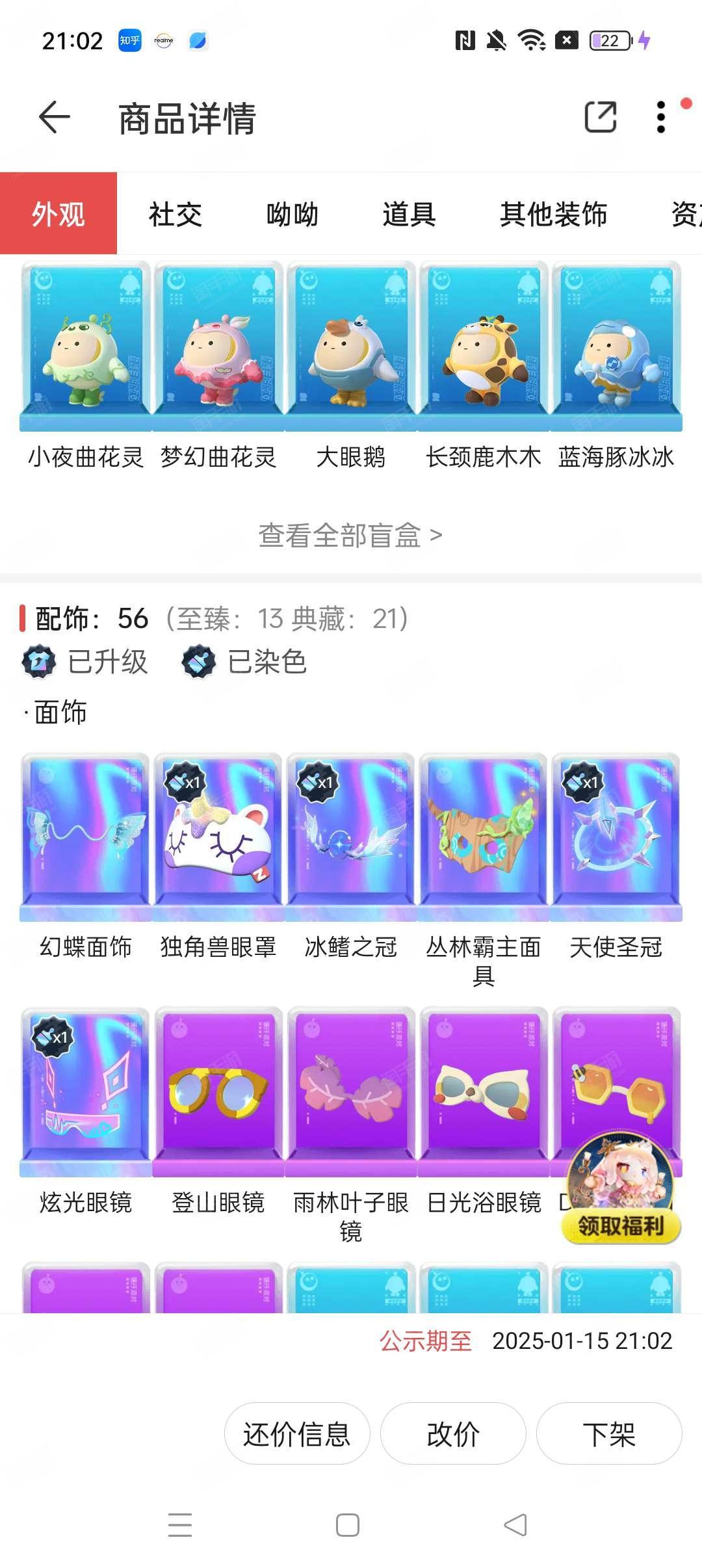Switch to the 道具 tab
The height and width of the screenshot is (1568, 702).
tap(409, 214)
